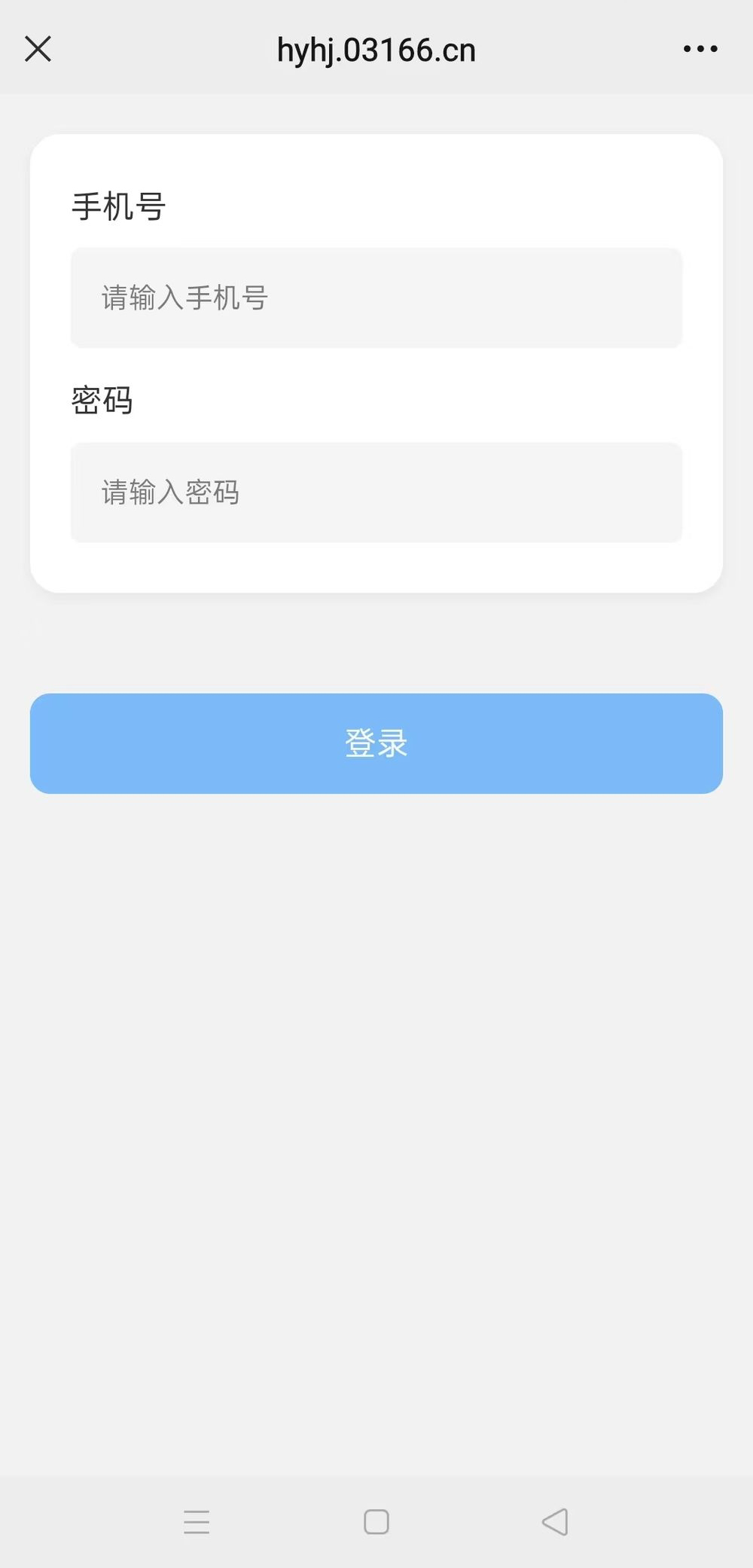
Task: Tap the blue 登录 login button
Action: [376, 743]
